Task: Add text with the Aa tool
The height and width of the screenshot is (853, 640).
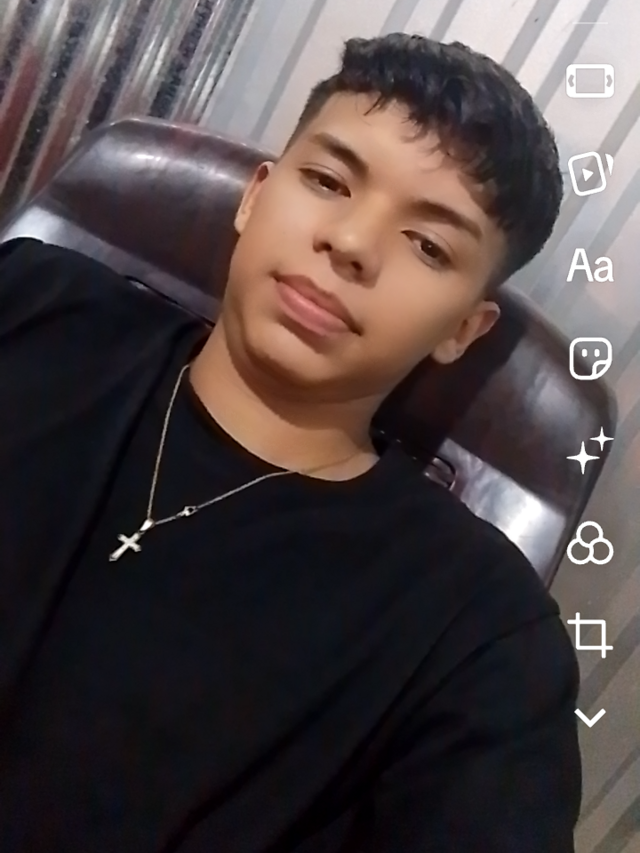Action: coord(590,265)
